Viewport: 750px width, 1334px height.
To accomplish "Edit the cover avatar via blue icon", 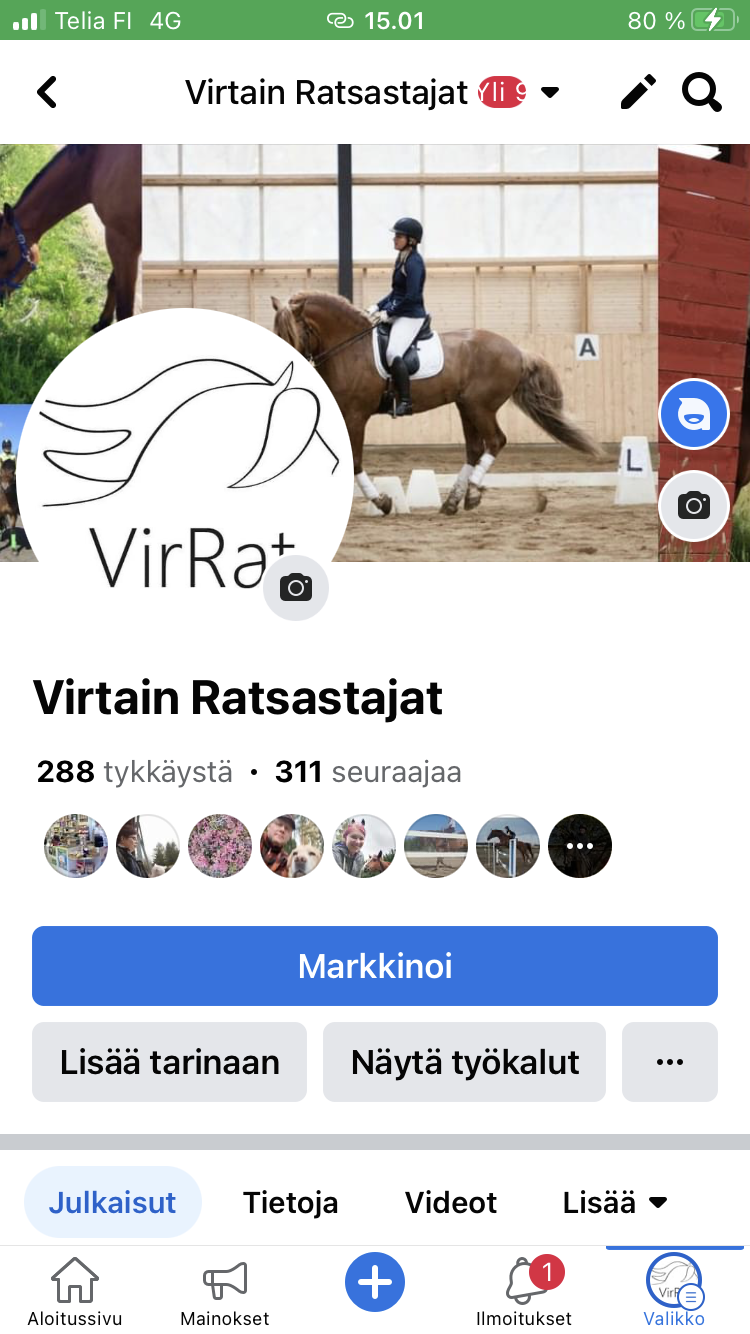I will pyautogui.click(x=694, y=415).
